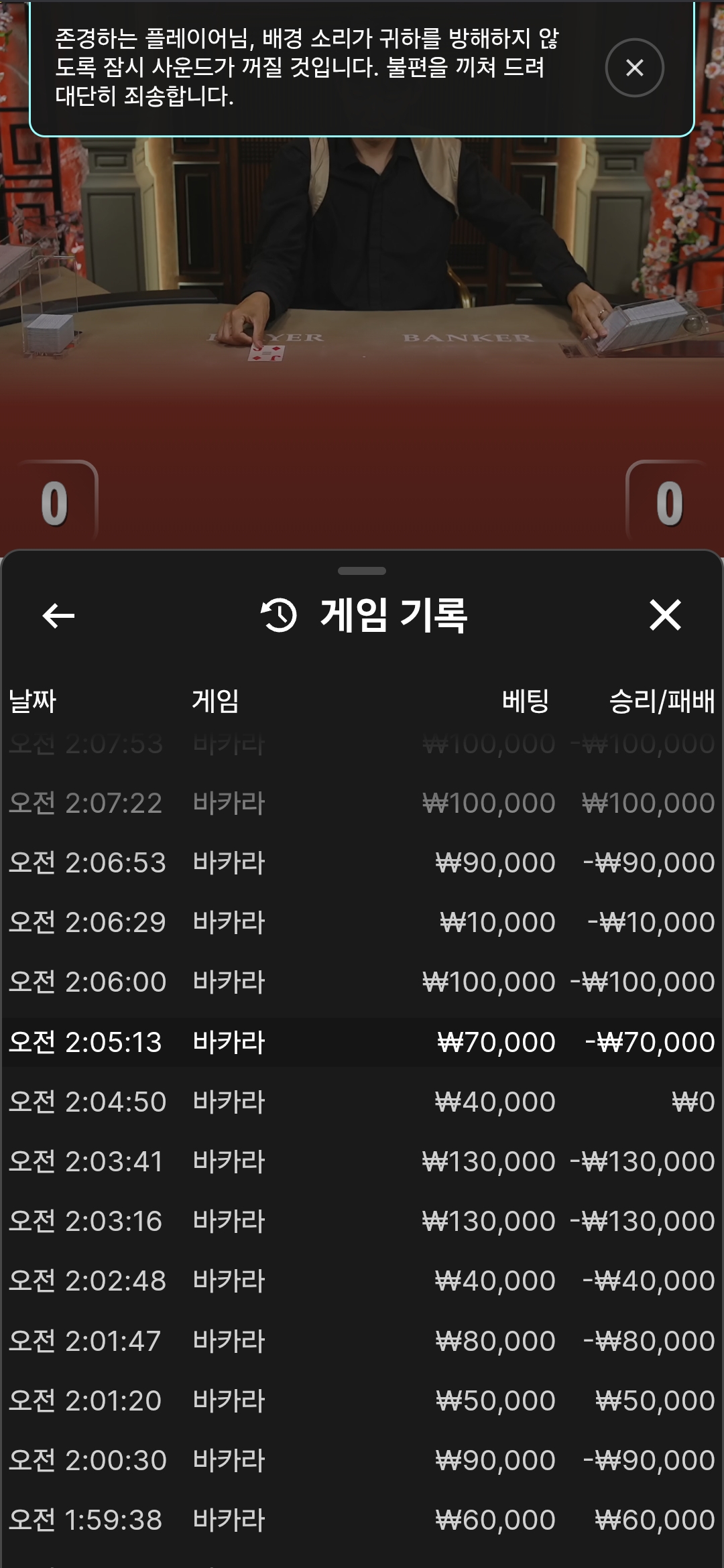This screenshot has width=724, height=1568.
Task: Open the 오전 2:05:13 baccarat record
Action: [362, 1042]
